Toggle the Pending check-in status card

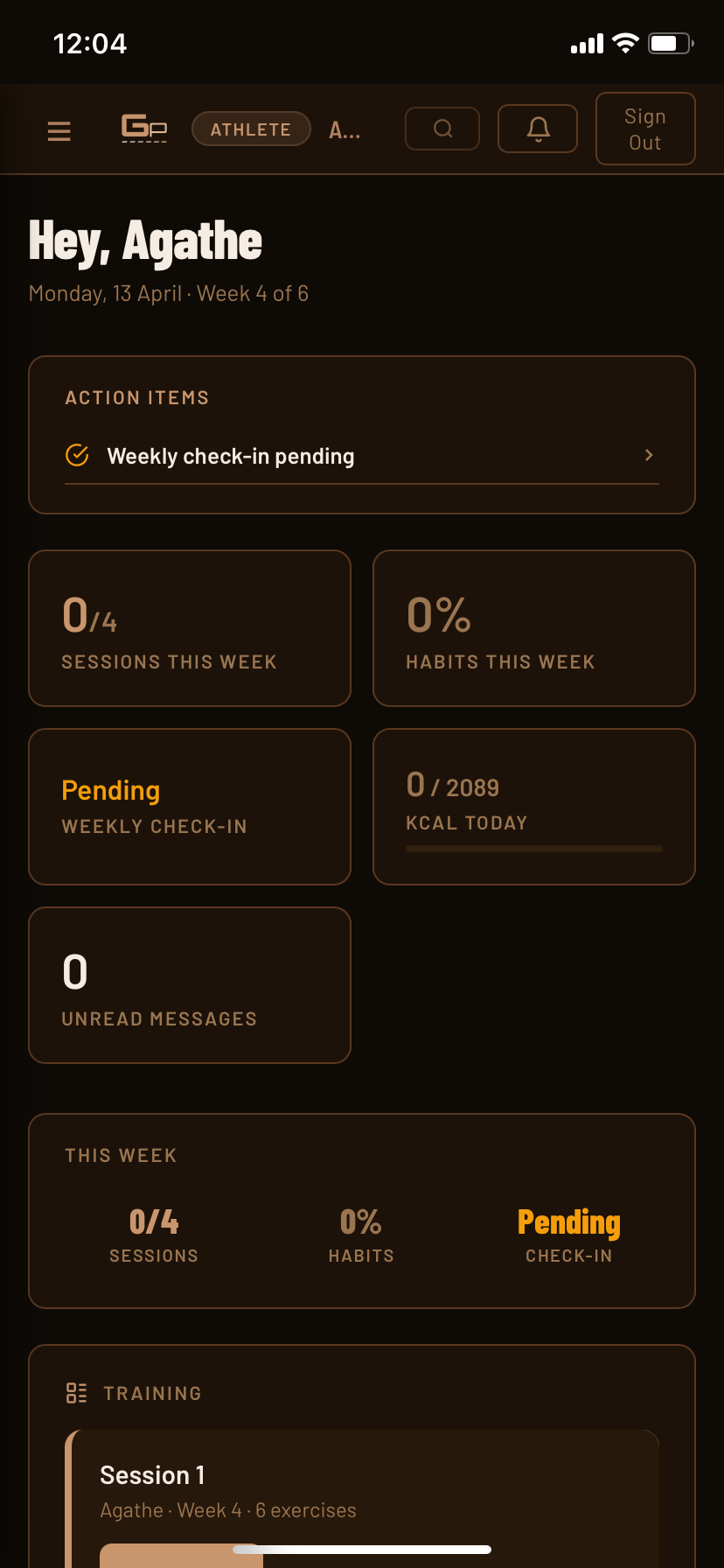click(189, 805)
